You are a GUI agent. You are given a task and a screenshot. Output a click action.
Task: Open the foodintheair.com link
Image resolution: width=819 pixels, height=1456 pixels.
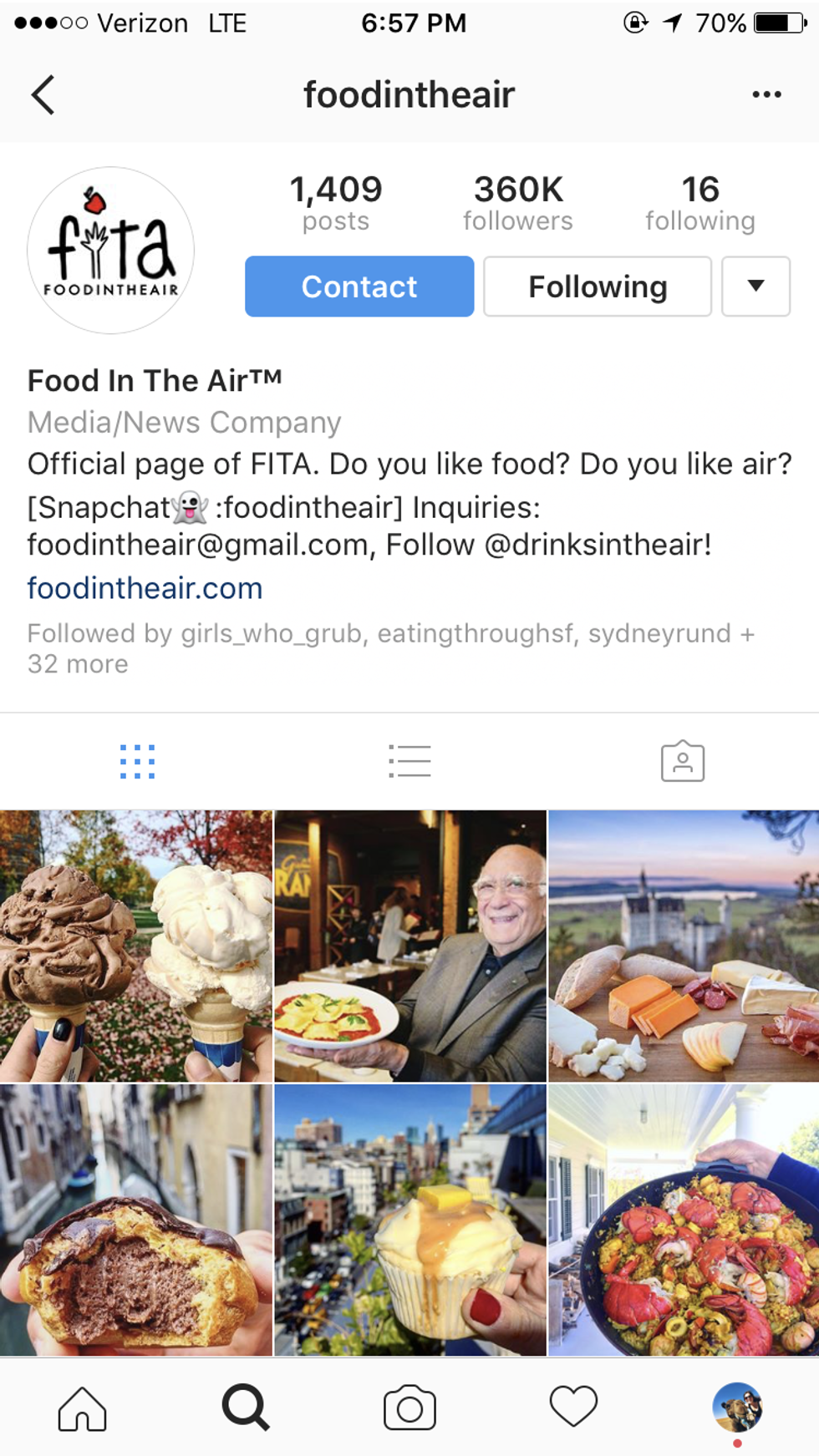coord(145,588)
